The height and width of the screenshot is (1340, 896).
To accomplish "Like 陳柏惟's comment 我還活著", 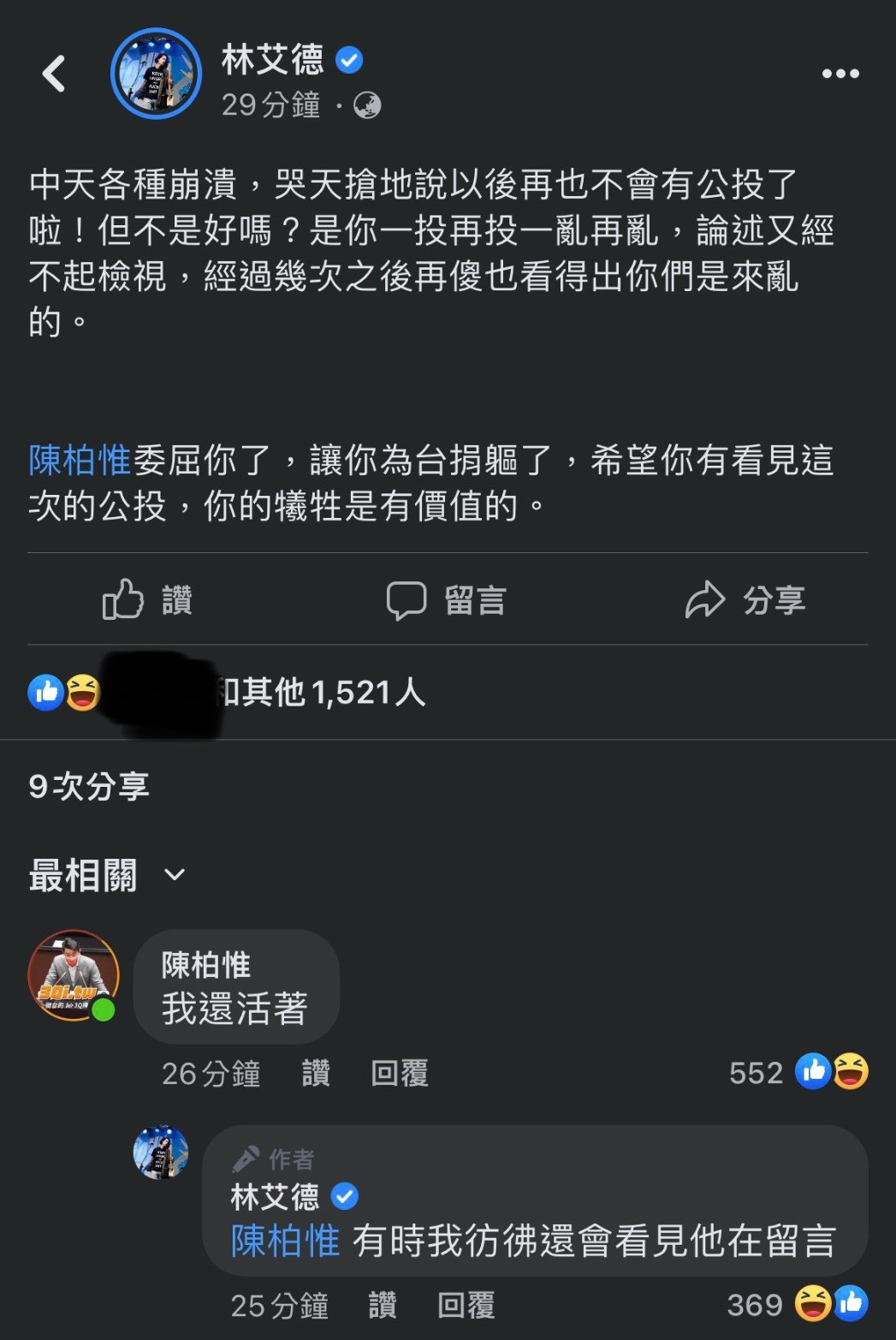I will (316, 1073).
